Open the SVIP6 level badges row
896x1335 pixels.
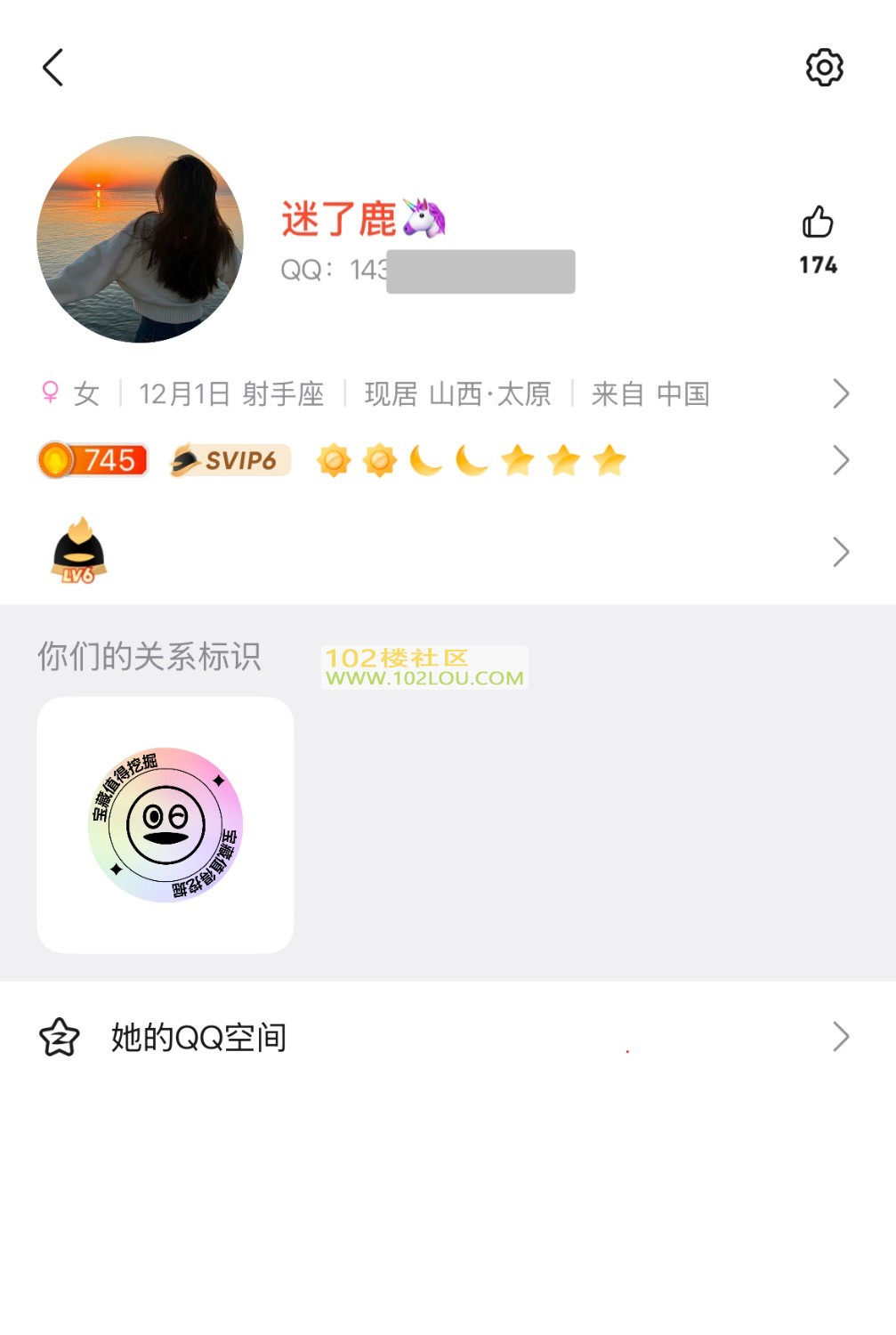click(445, 461)
